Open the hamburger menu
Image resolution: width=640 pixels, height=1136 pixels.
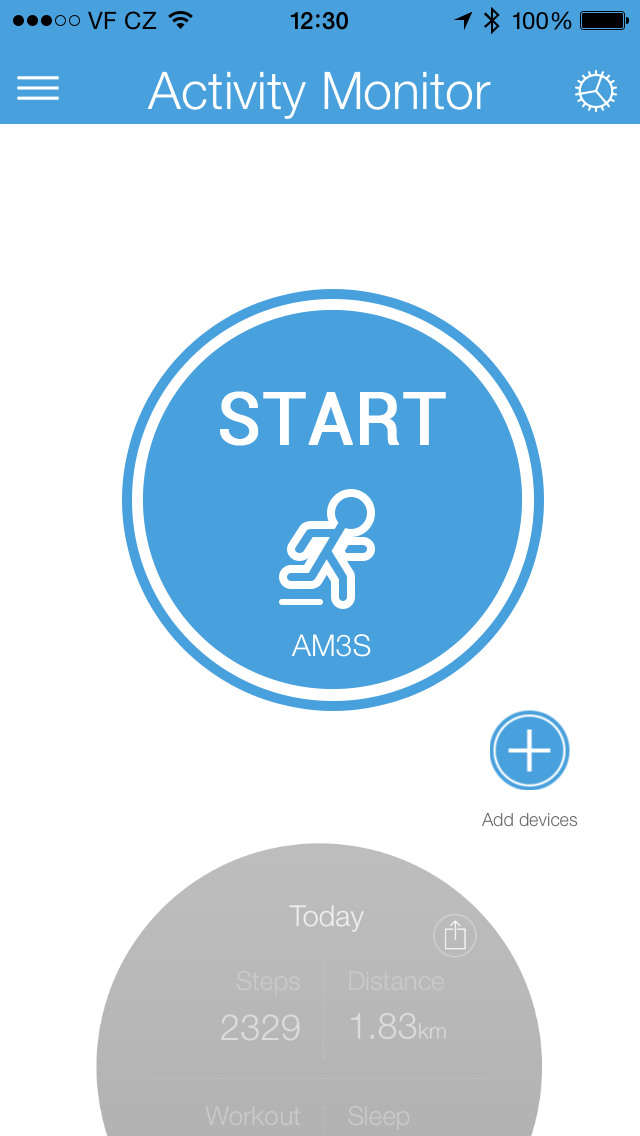coord(38,89)
